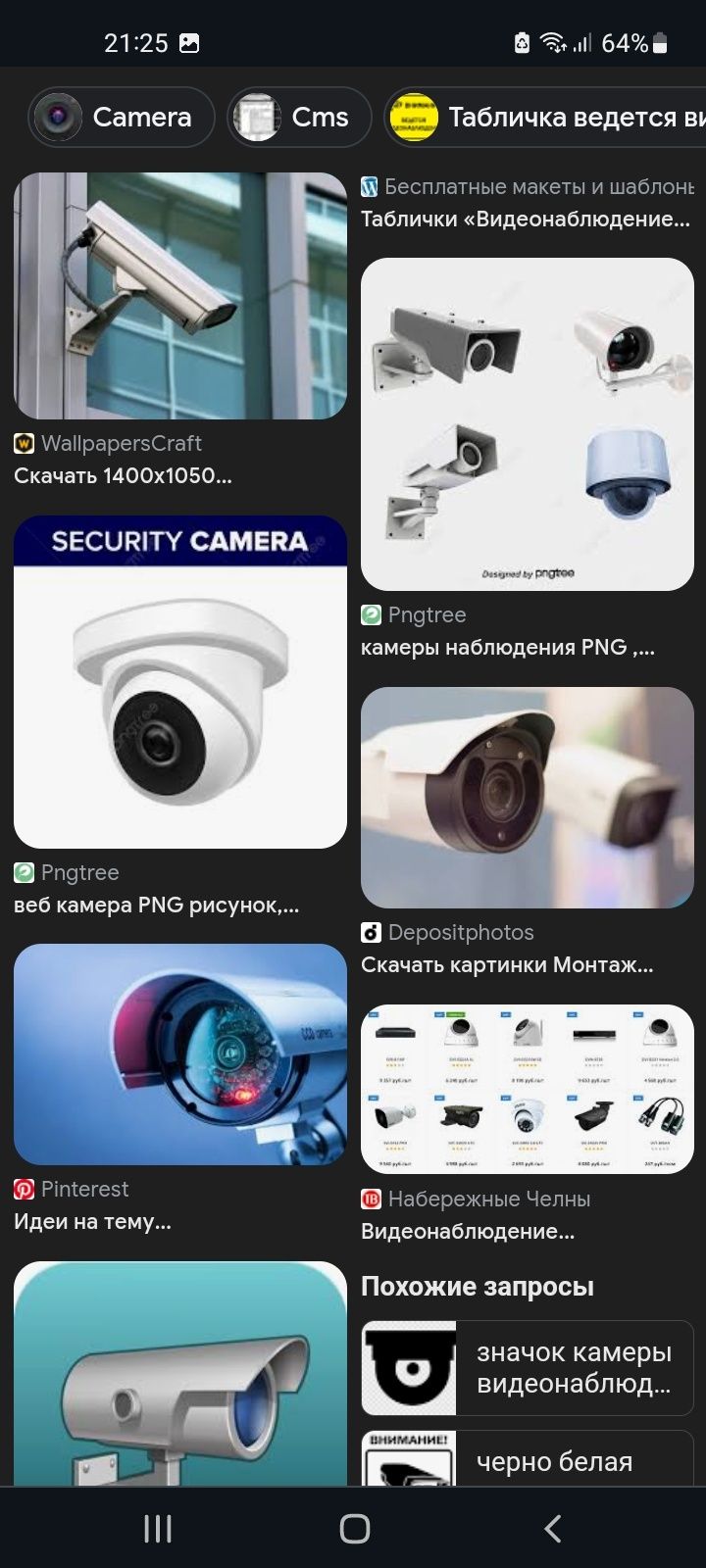Open the Depositphotos camera image
The height and width of the screenshot is (1568, 706).
tap(528, 798)
